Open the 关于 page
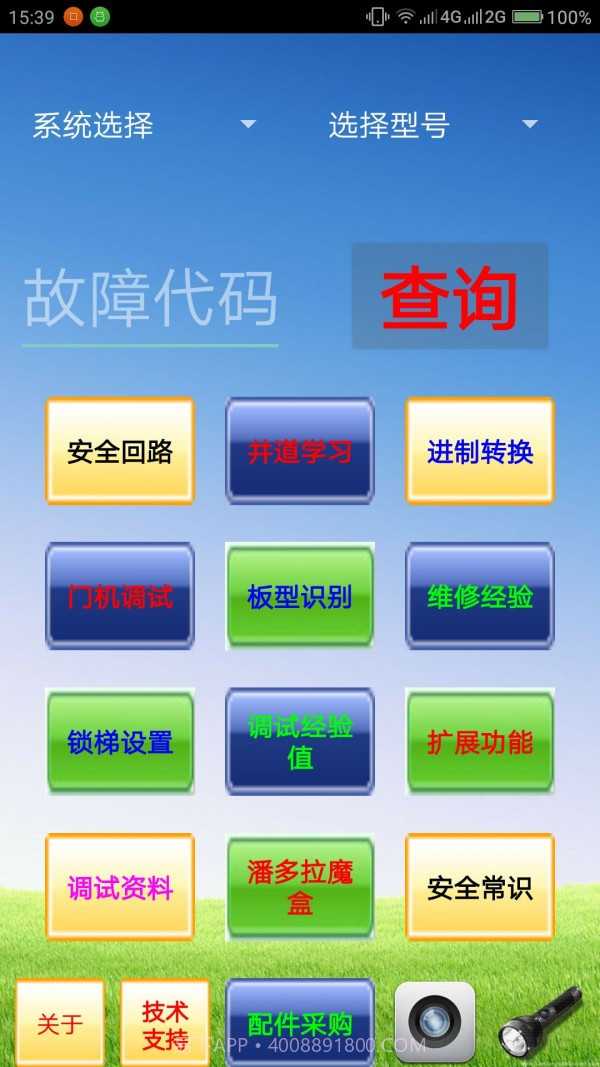 pyautogui.click(x=60, y=1023)
